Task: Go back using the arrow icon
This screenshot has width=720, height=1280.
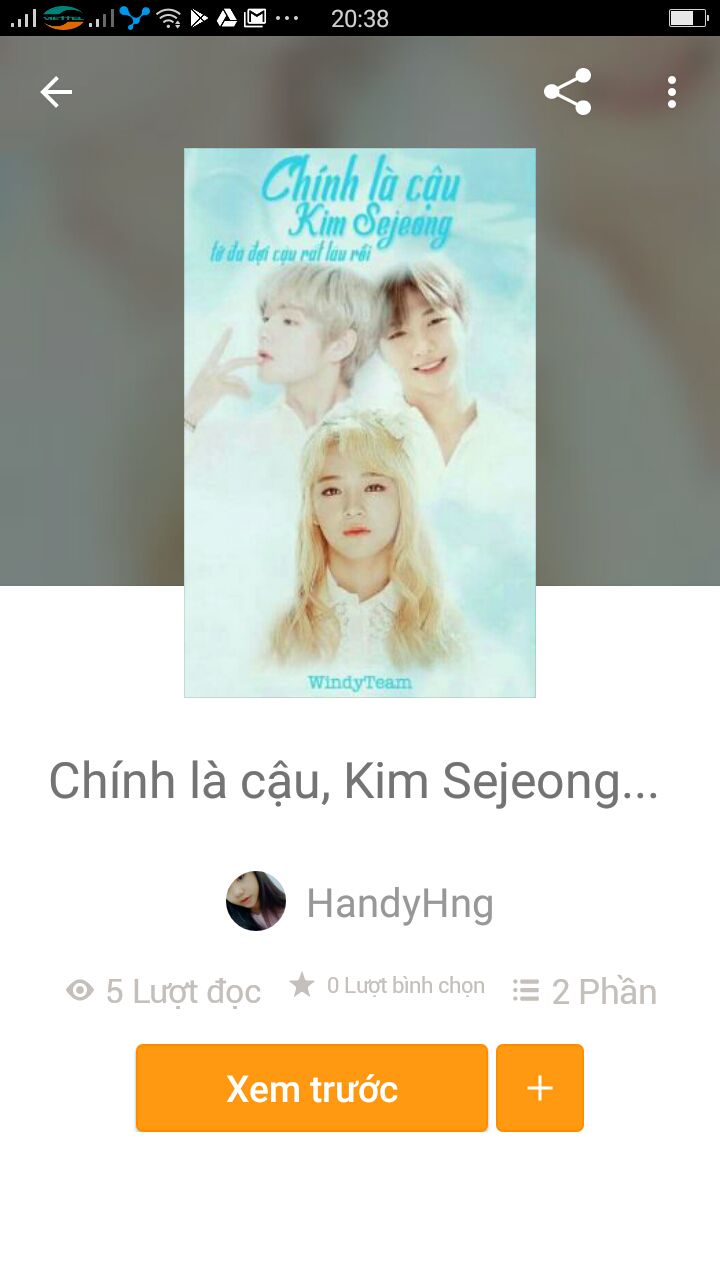Action: 56,92
